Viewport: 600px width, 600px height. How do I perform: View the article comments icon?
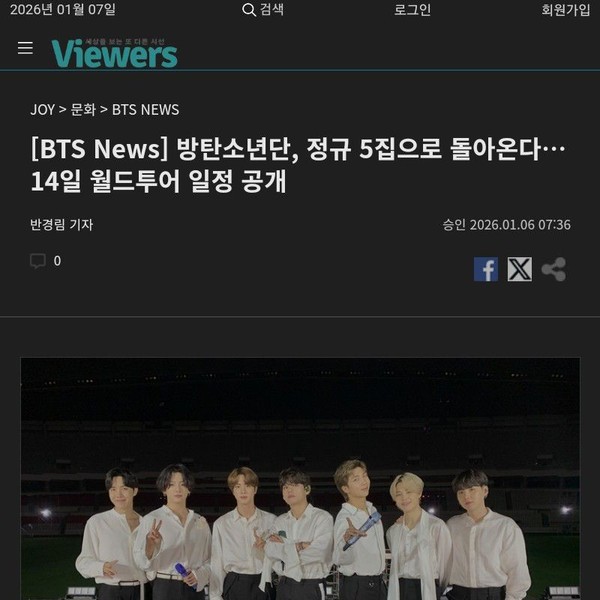[38, 261]
